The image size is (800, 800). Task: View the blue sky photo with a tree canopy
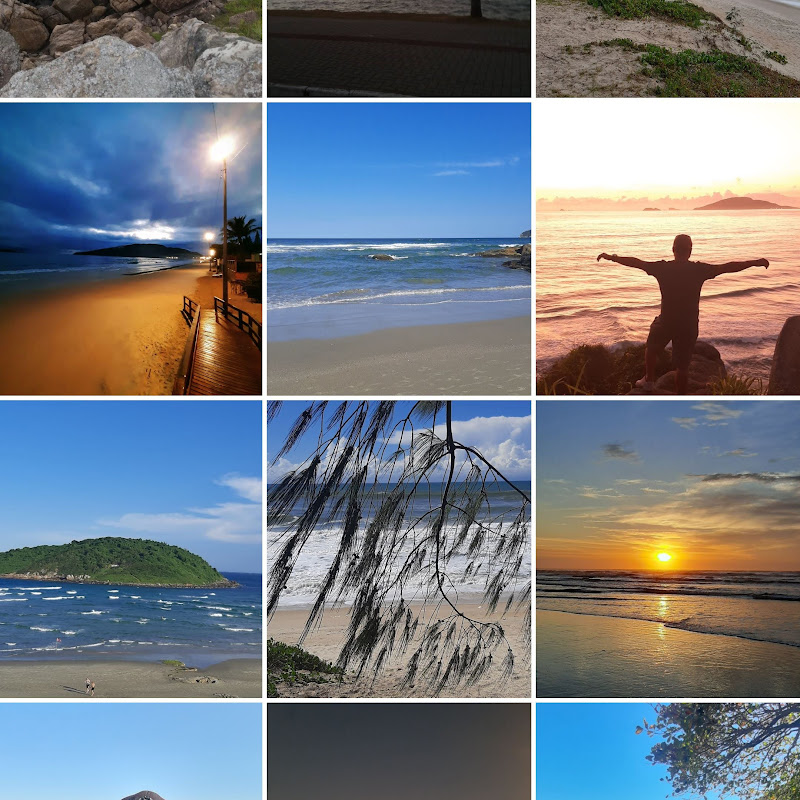click(668, 752)
